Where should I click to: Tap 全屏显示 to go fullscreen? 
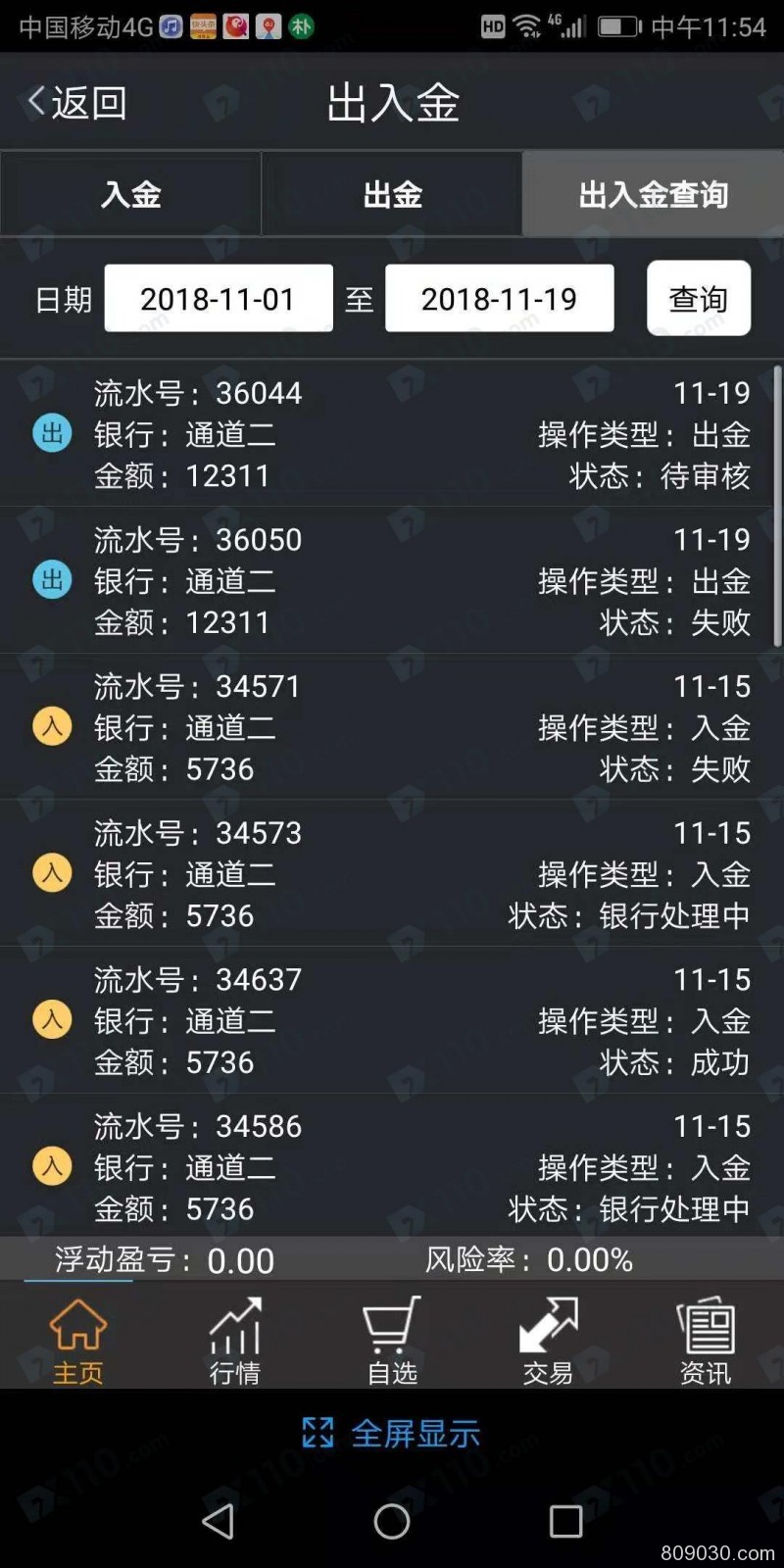click(x=392, y=1433)
